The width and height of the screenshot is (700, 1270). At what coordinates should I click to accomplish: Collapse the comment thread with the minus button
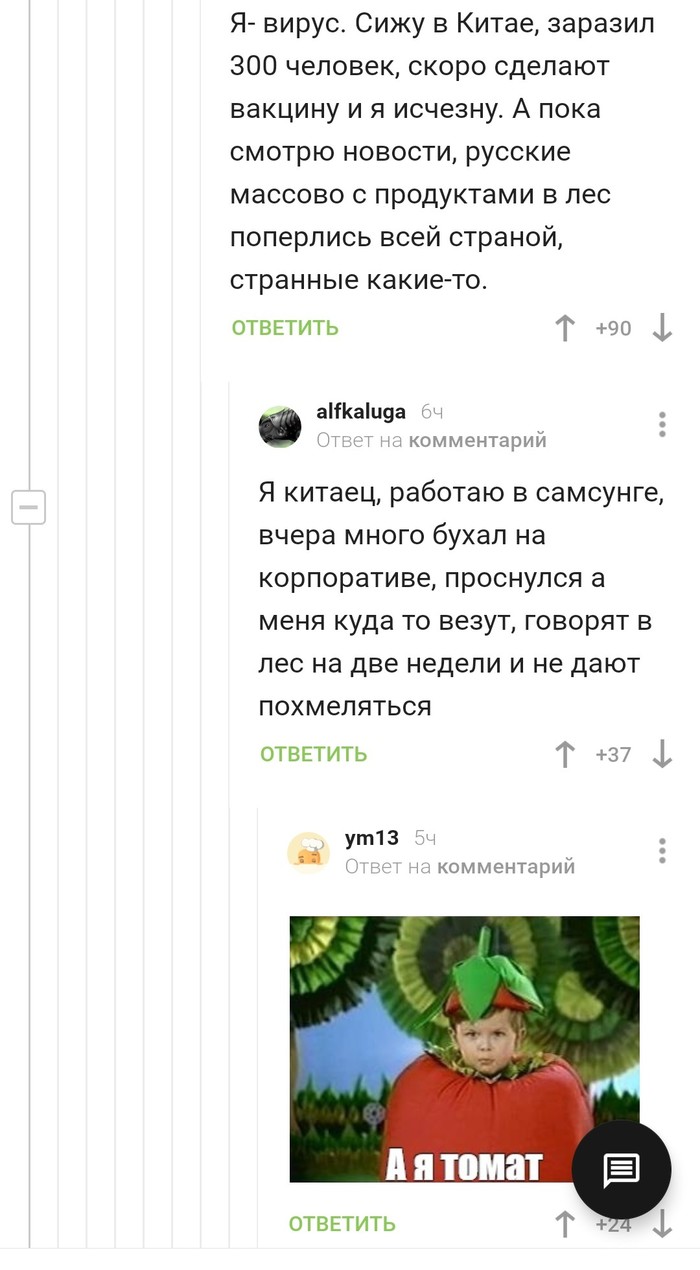pos(28,508)
